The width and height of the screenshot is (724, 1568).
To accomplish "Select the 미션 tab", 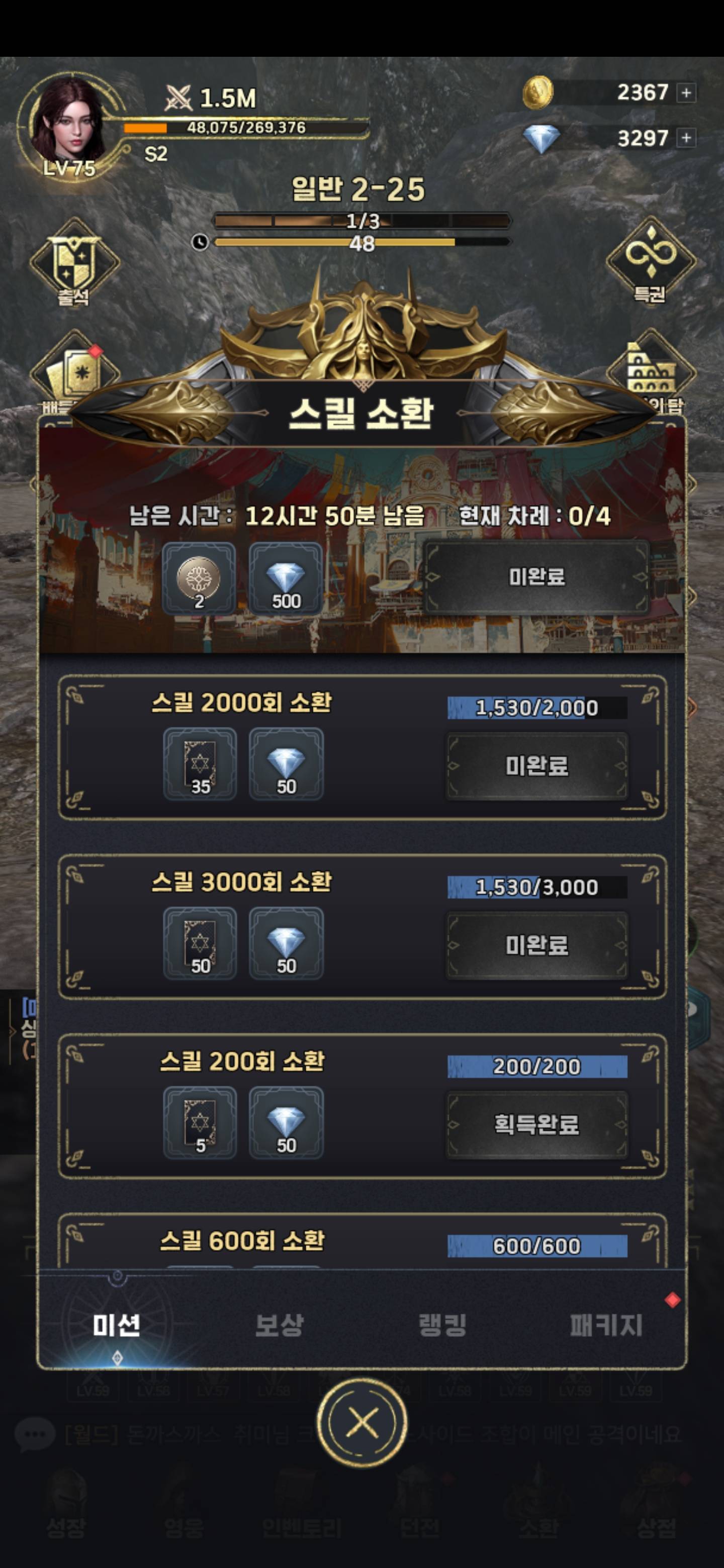I will (x=116, y=1325).
